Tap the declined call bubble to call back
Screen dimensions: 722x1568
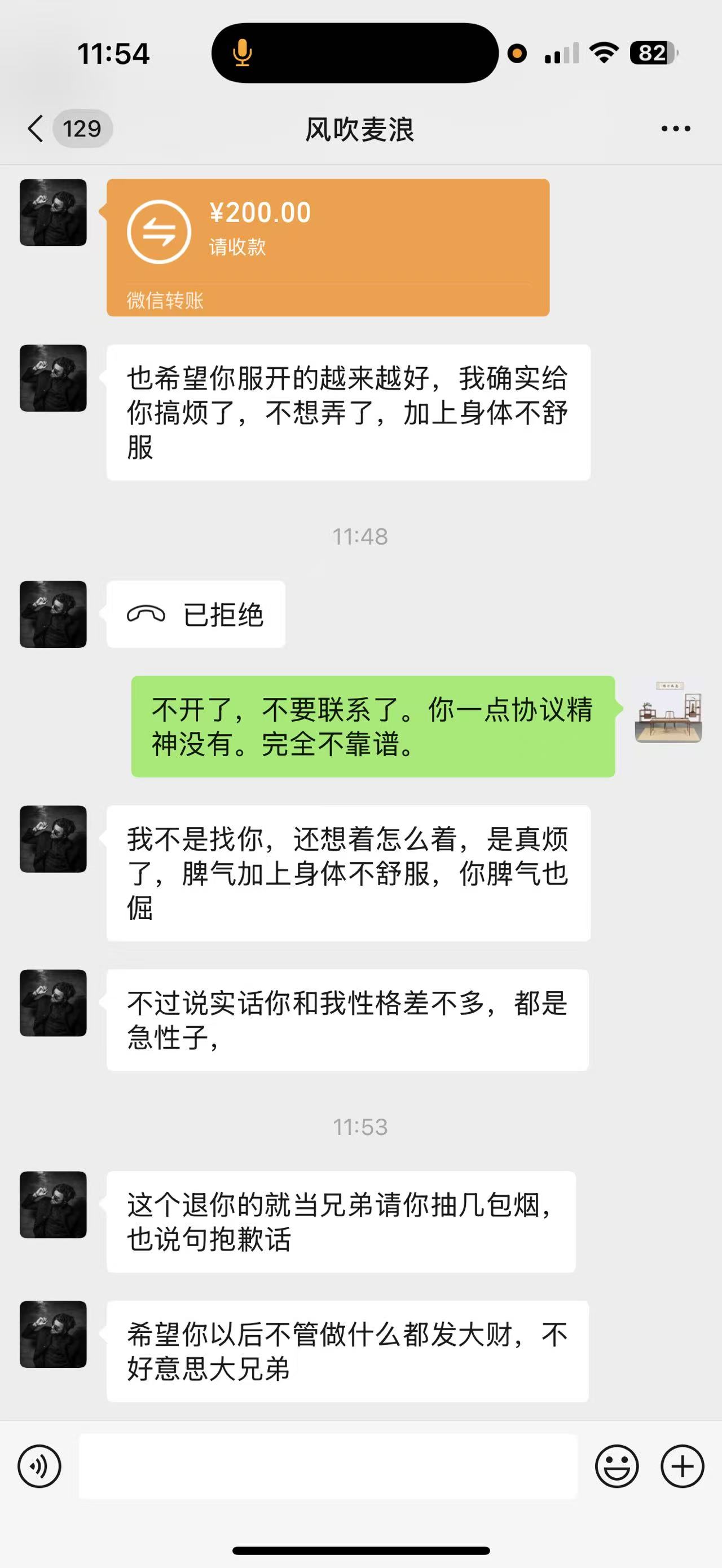(x=195, y=614)
